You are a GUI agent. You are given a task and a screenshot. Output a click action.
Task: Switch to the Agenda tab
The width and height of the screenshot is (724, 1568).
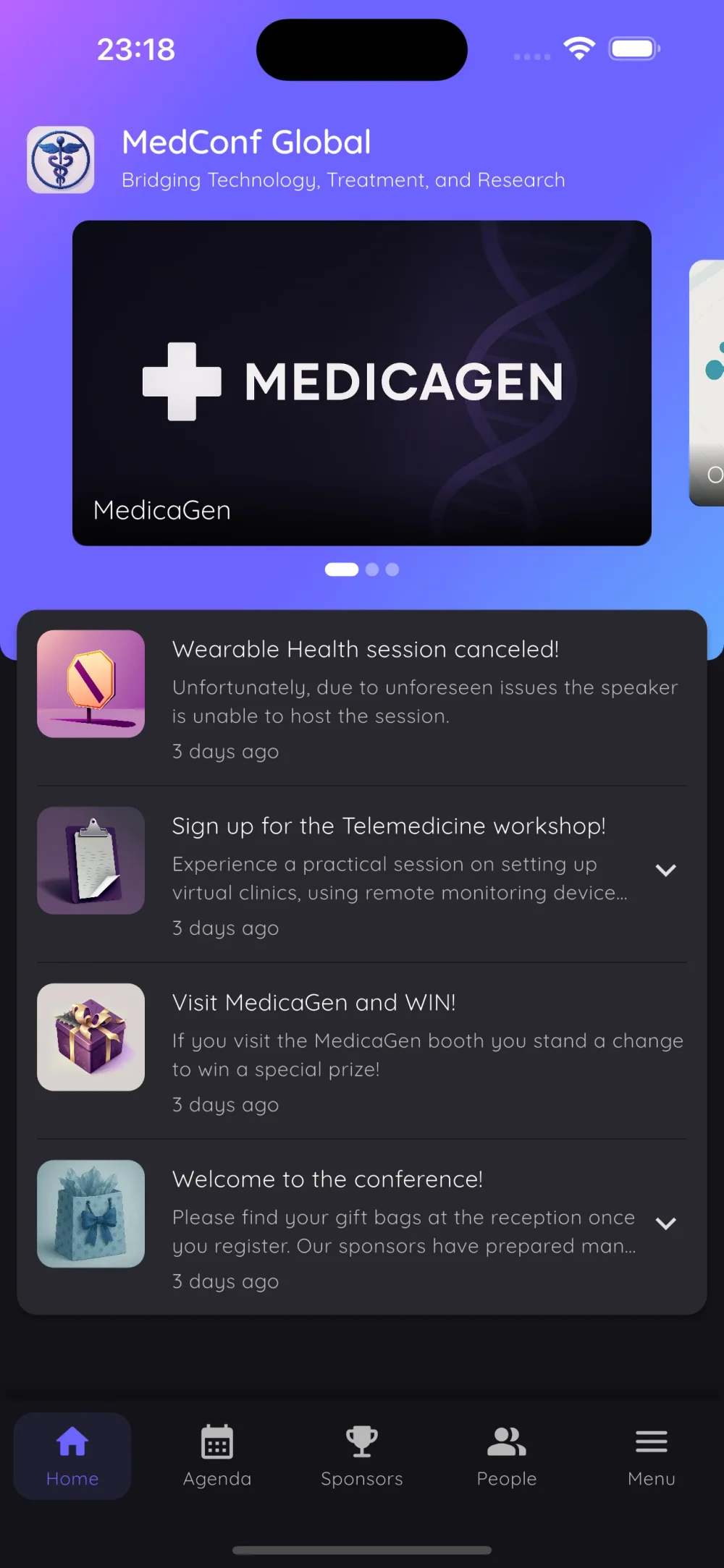coord(216,1456)
